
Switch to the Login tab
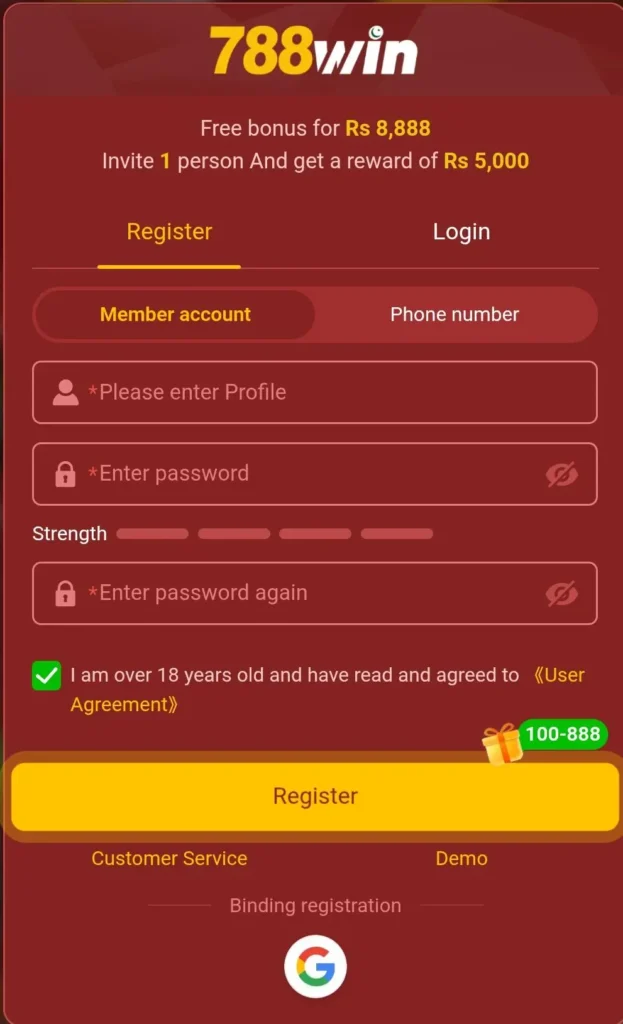(461, 232)
